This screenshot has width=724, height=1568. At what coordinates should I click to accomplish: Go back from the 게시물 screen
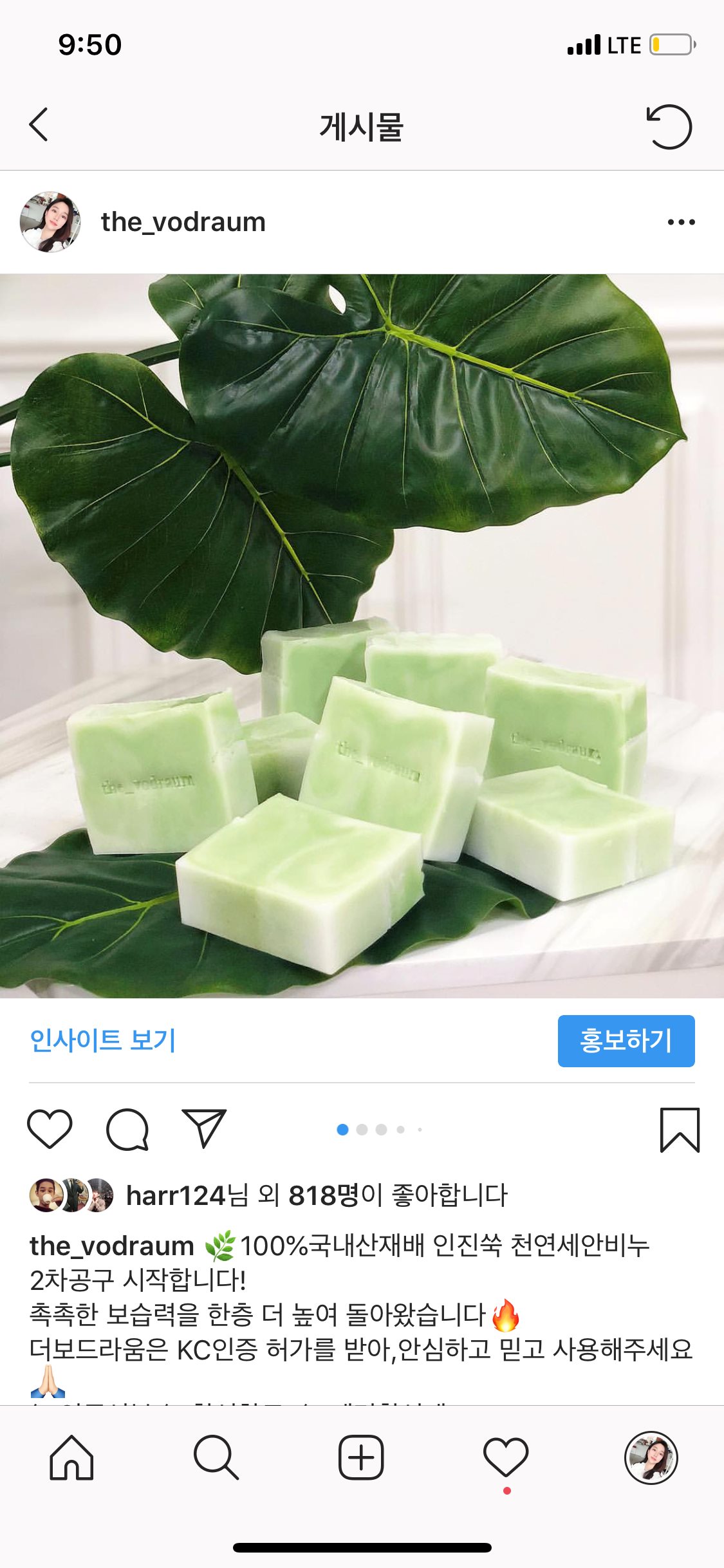[39, 125]
